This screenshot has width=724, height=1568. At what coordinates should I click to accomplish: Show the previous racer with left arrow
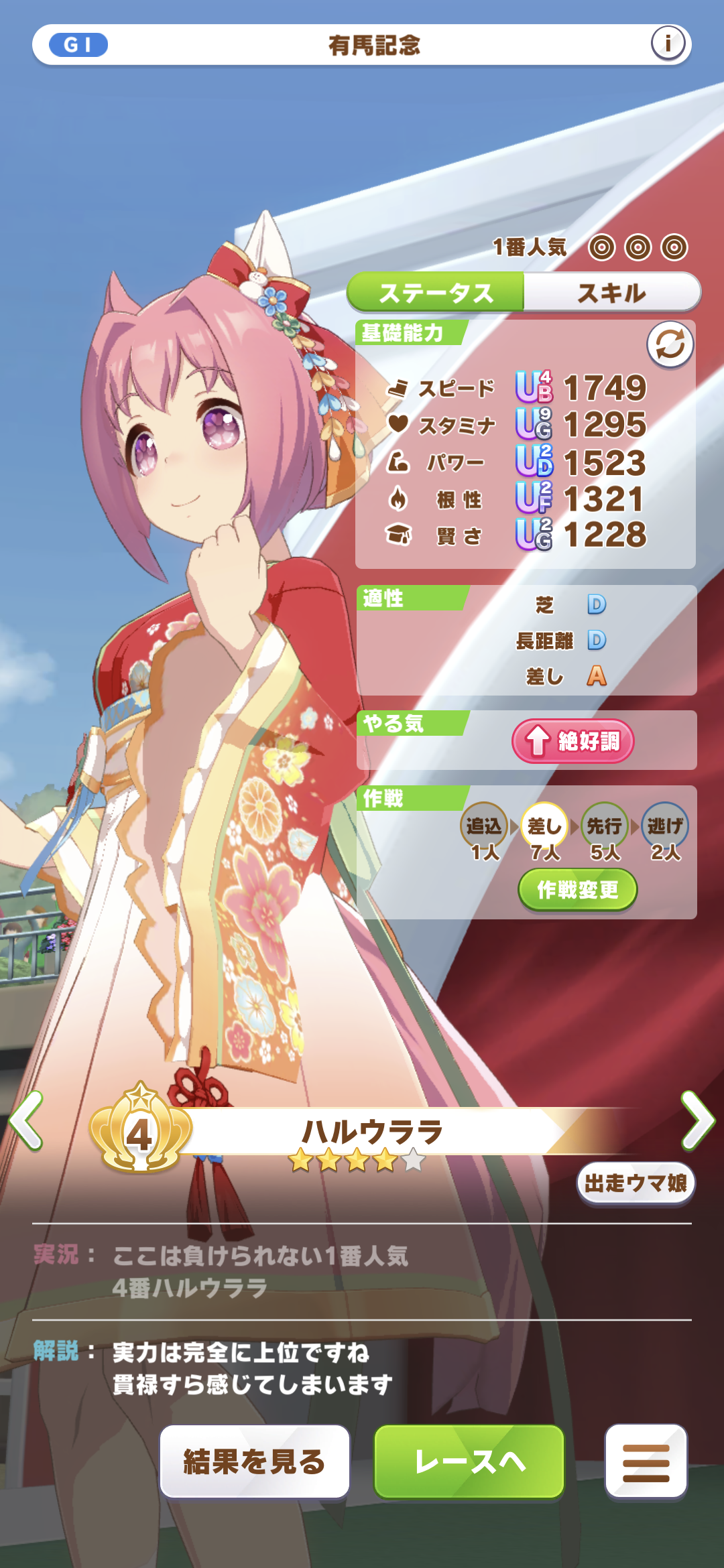coord(27,1120)
